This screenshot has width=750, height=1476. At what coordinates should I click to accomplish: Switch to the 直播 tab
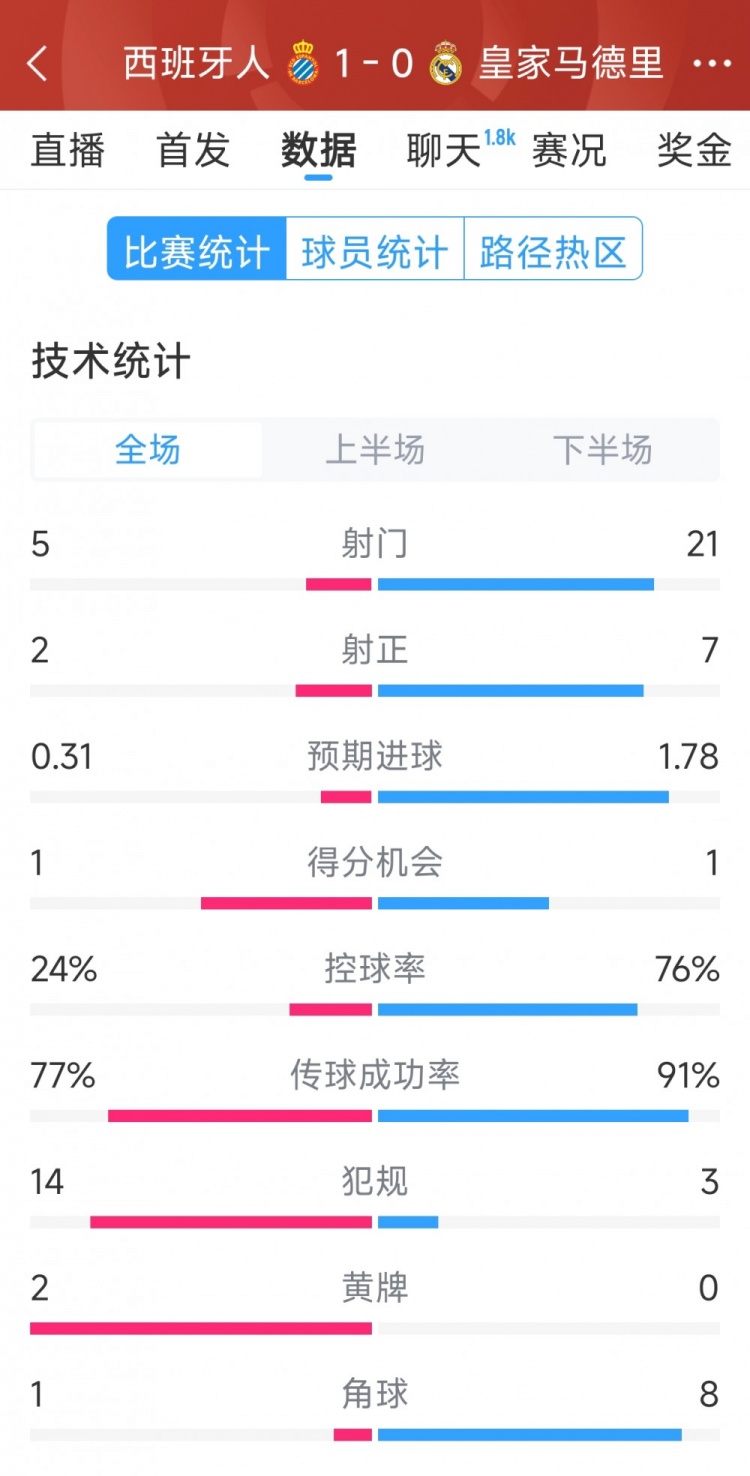[x=68, y=151]
